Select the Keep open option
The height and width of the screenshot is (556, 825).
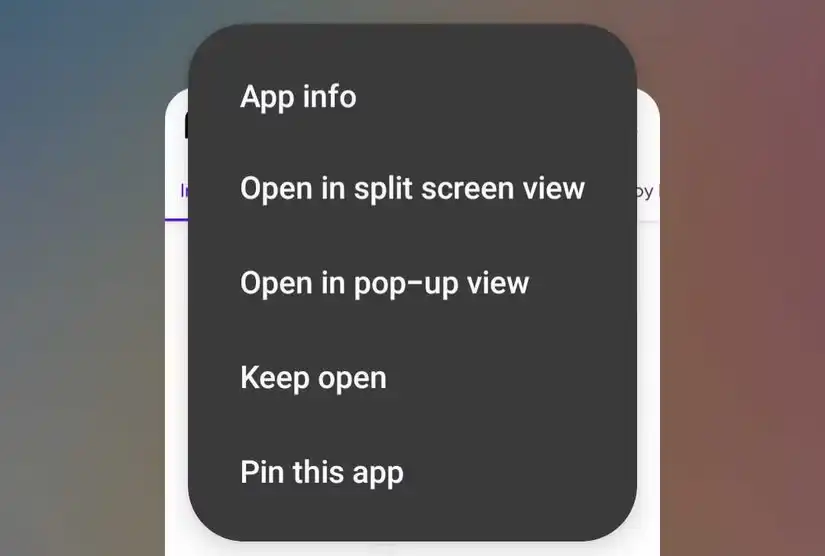coord(313,377)
